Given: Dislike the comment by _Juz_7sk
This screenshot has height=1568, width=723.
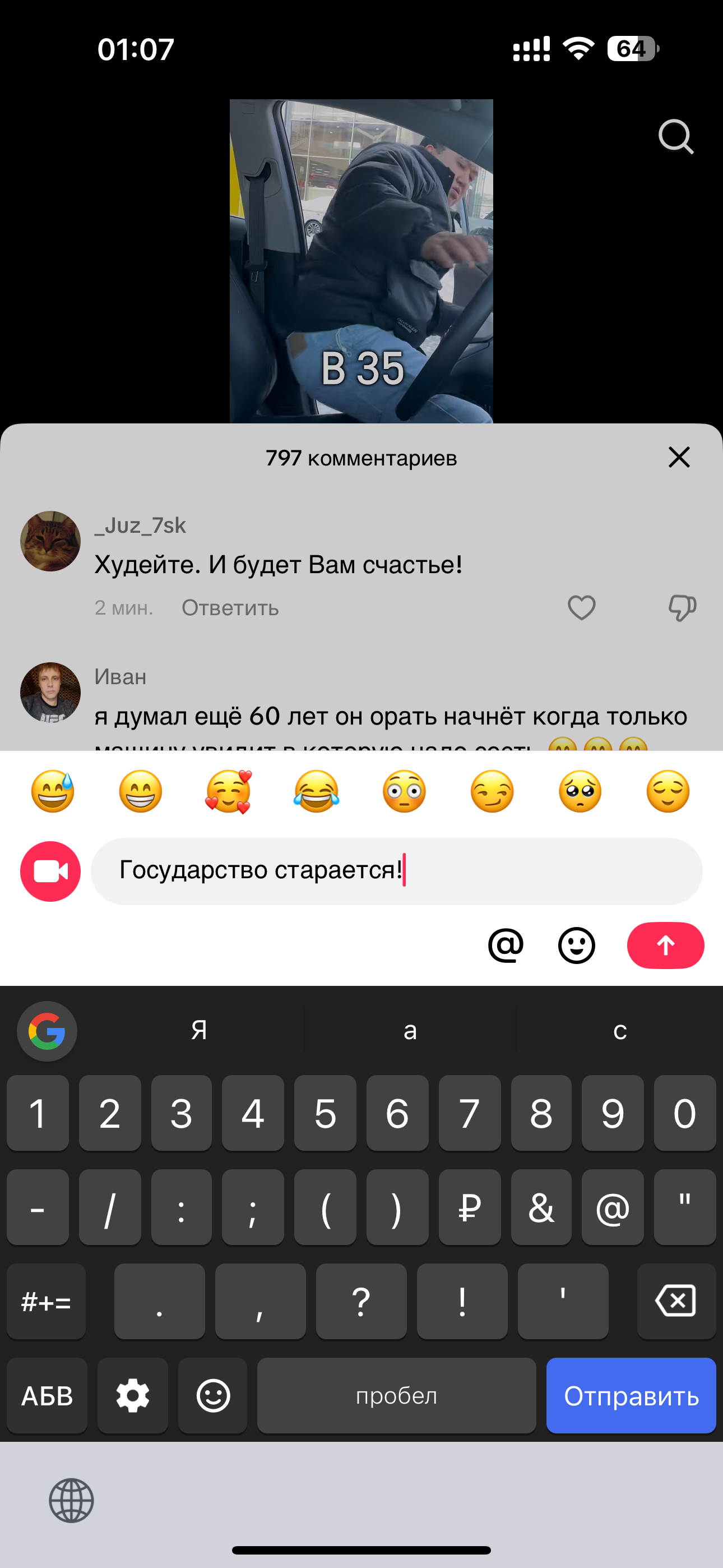Looking at the screenshot, I should pos(682,607).
